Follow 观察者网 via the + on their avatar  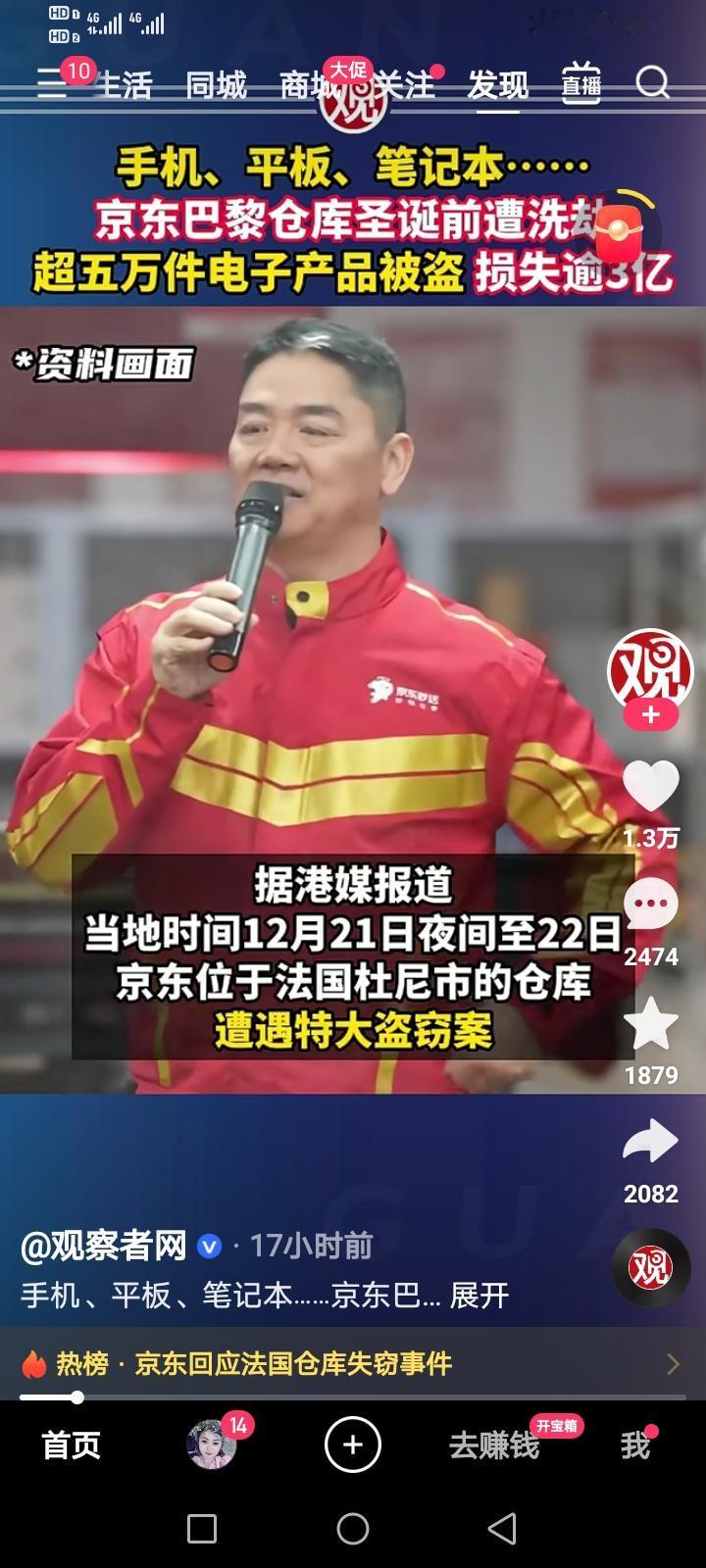click(x=648, y=715)
